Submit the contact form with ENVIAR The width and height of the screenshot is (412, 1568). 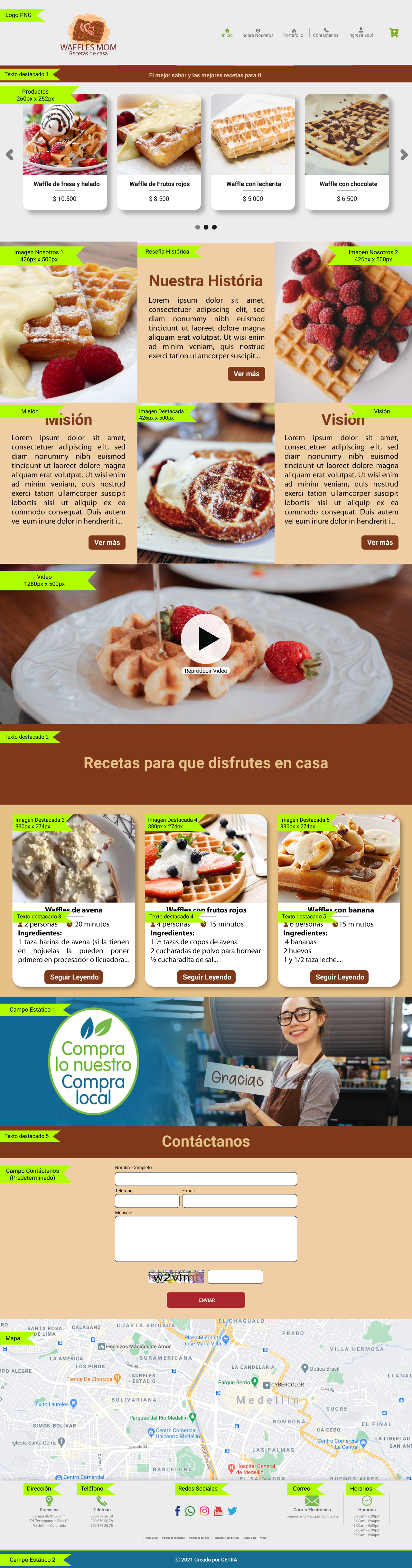[x=206, y=1300]
